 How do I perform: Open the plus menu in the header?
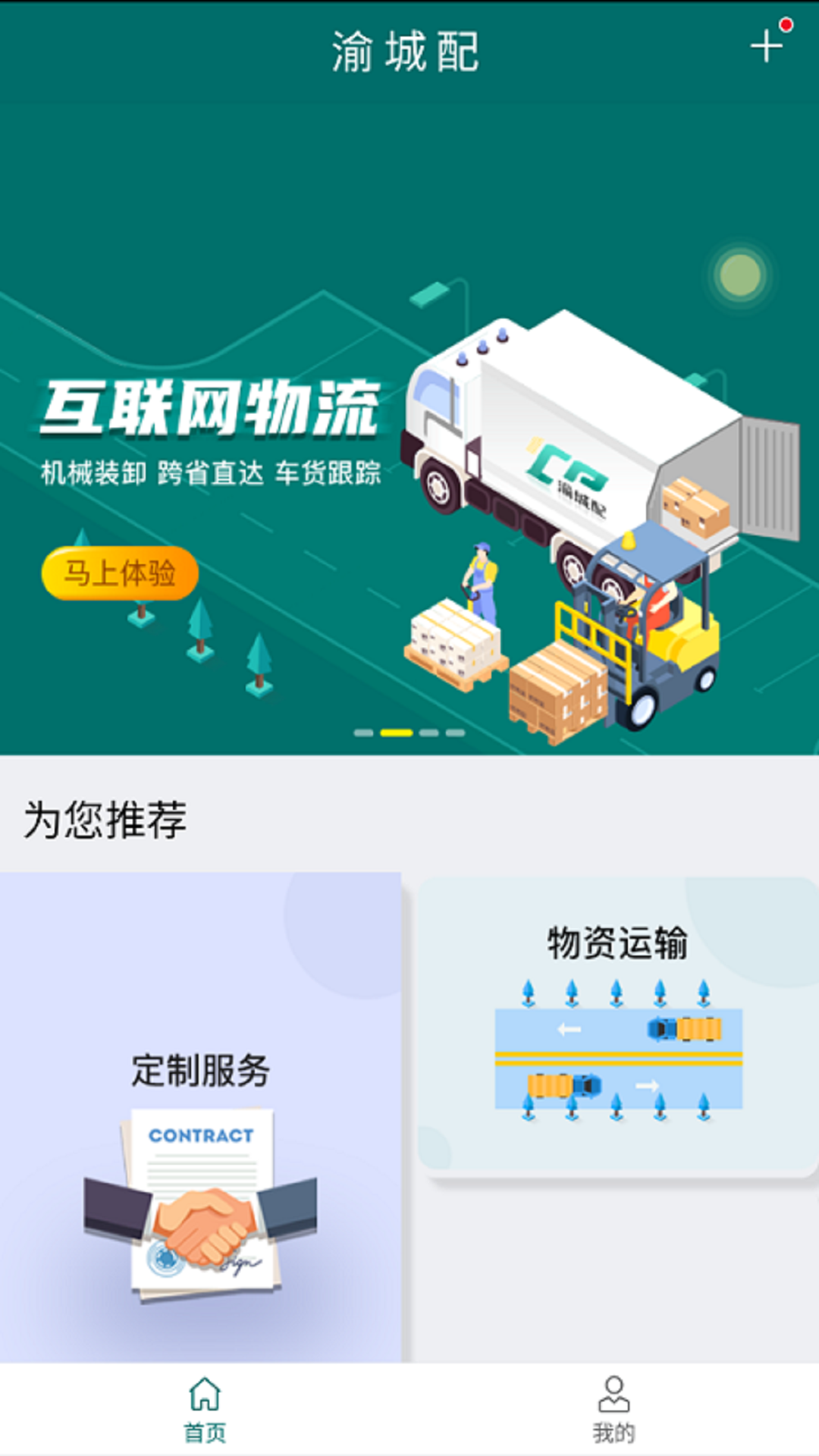click(x=767, y=47)
